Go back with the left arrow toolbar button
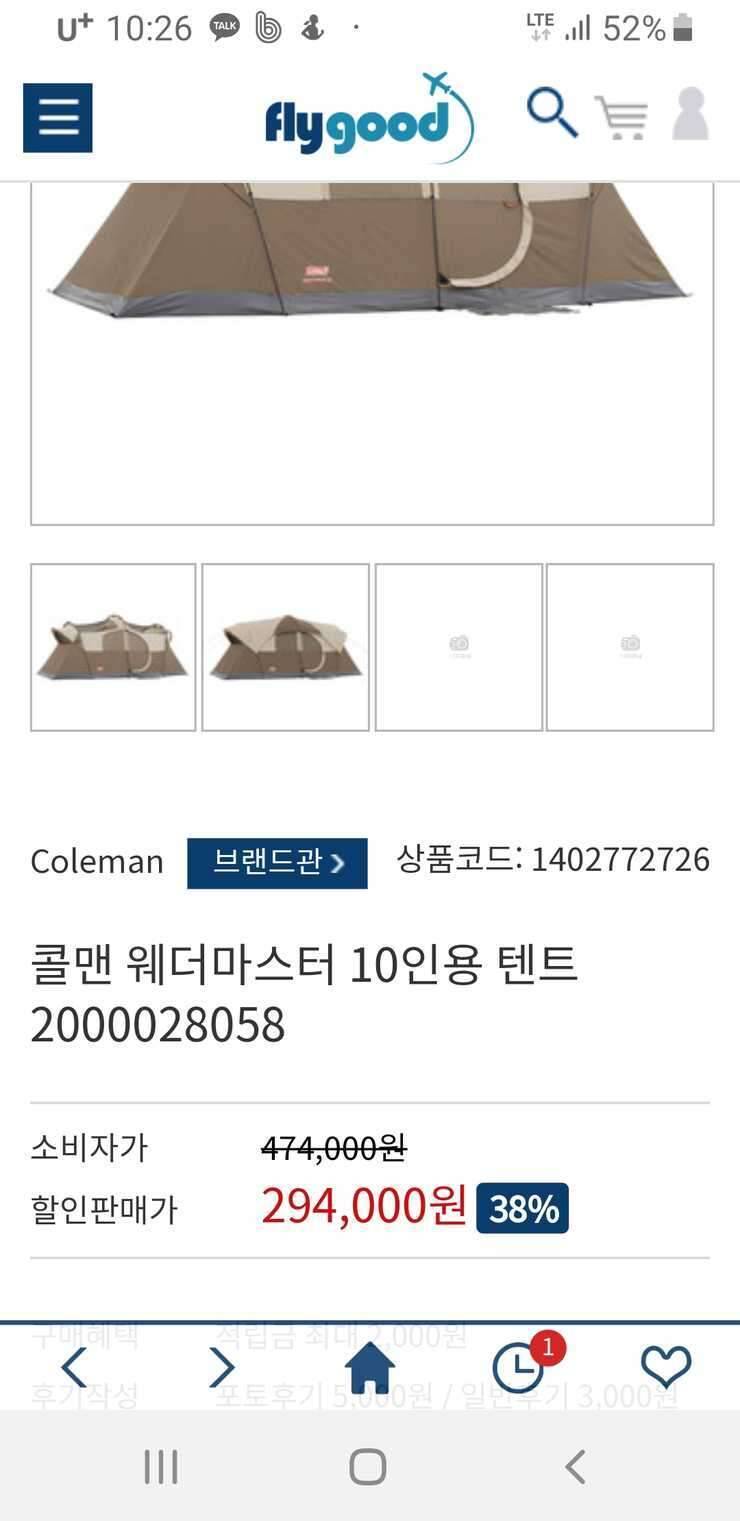Viewport: 740px width, 1521px height. 75,1367
